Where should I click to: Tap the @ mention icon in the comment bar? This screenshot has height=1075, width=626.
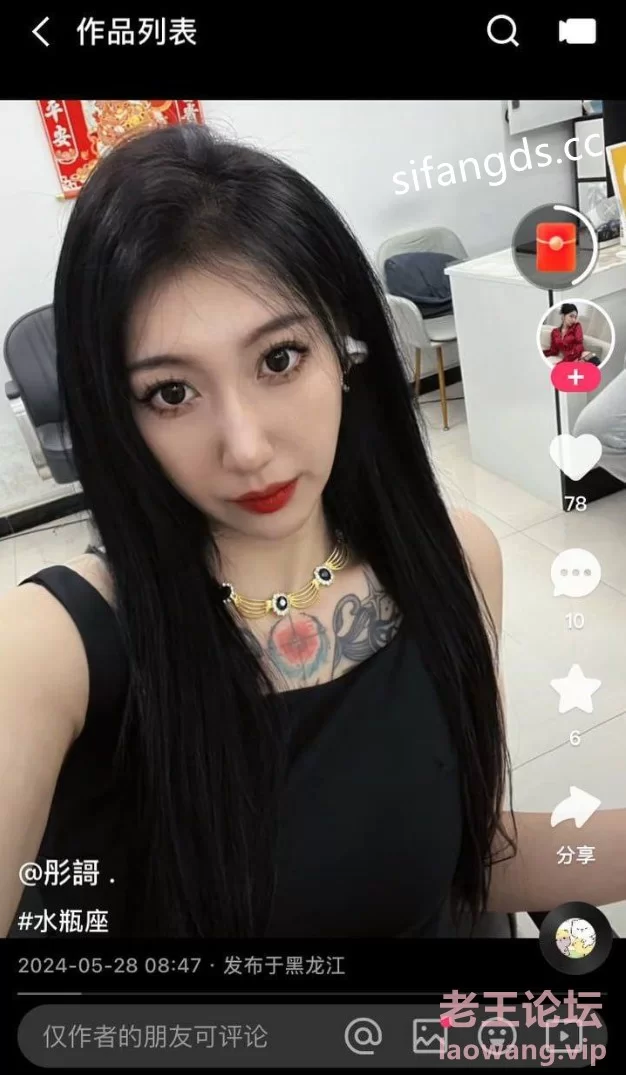coord(363,1036)
